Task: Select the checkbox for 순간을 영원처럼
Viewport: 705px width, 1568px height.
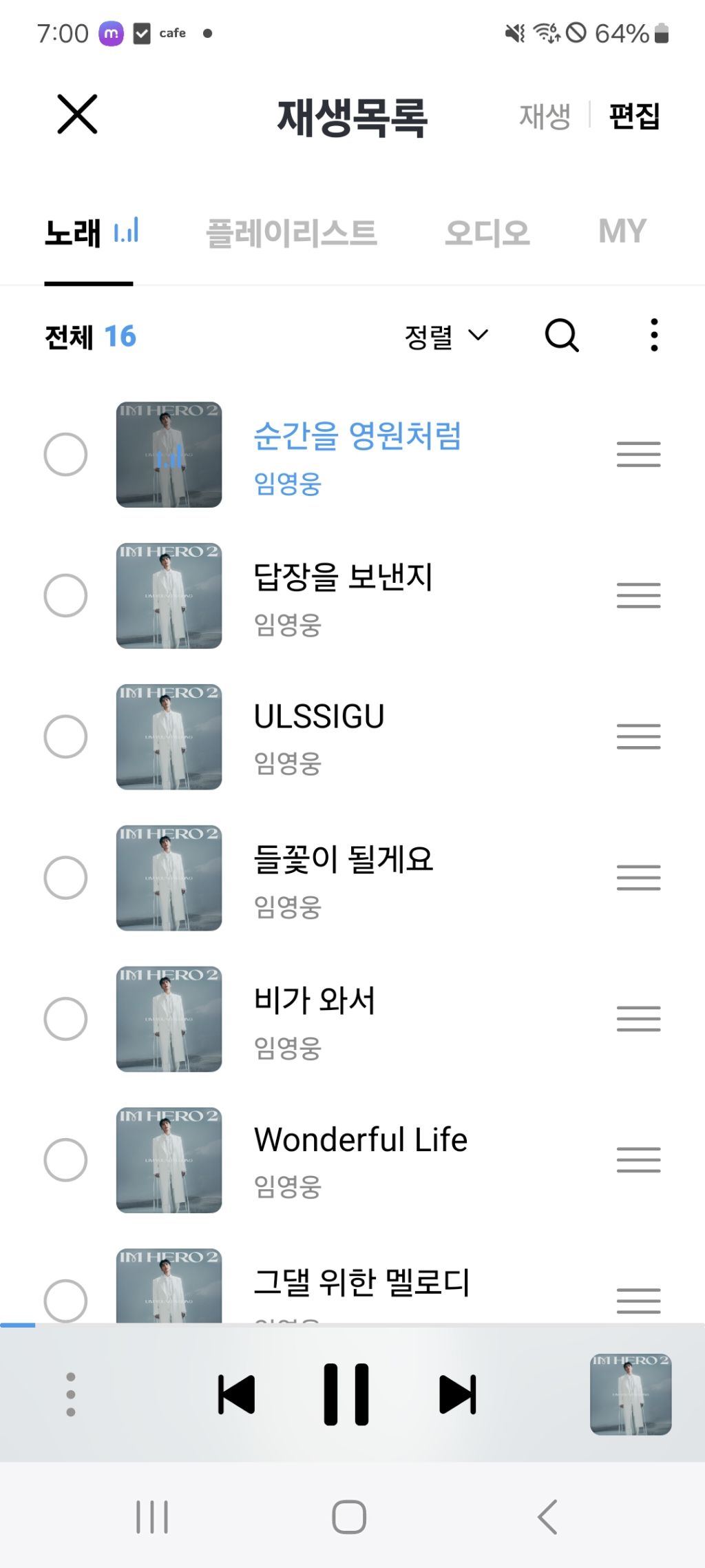Action: coord(65,455)
